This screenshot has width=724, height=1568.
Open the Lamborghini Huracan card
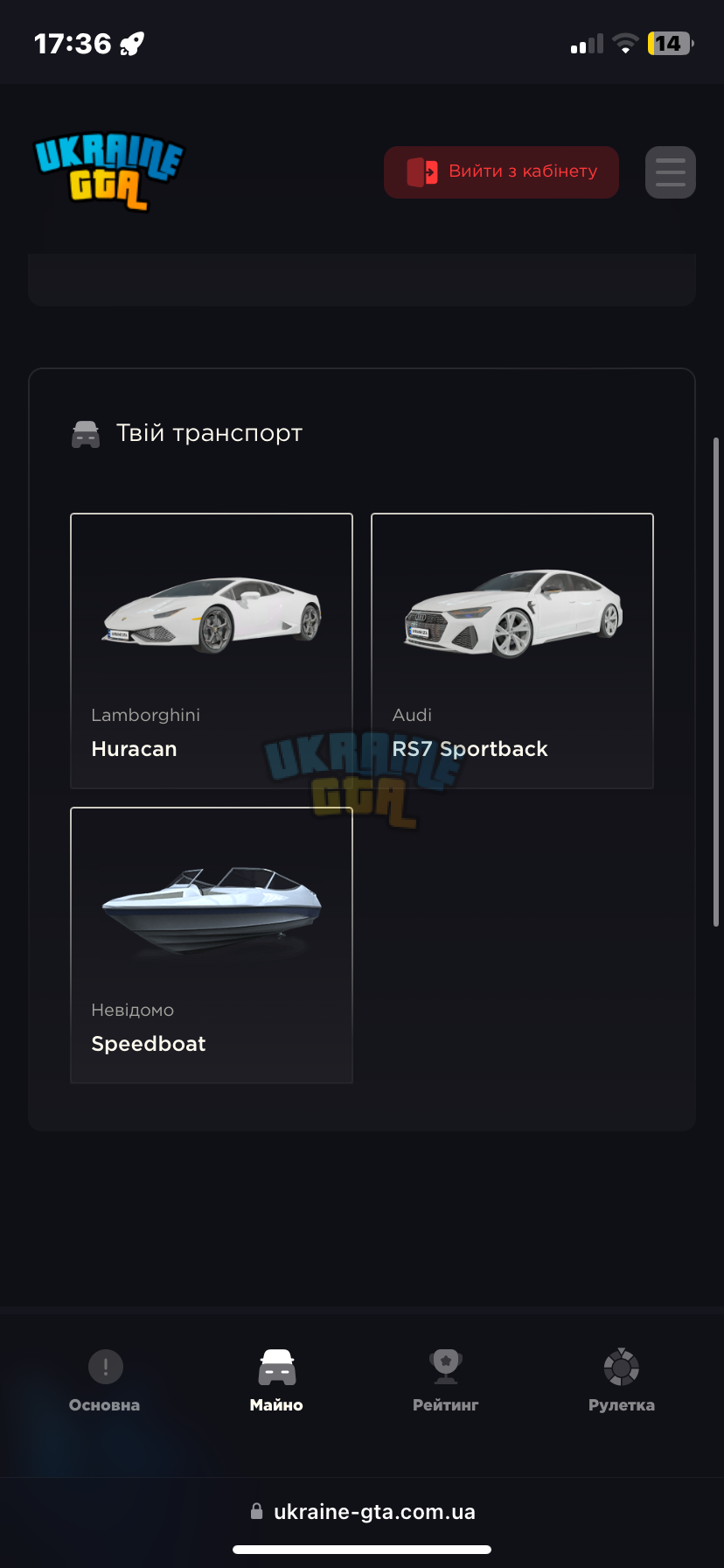pyautogui.click(x=212, y=651)
